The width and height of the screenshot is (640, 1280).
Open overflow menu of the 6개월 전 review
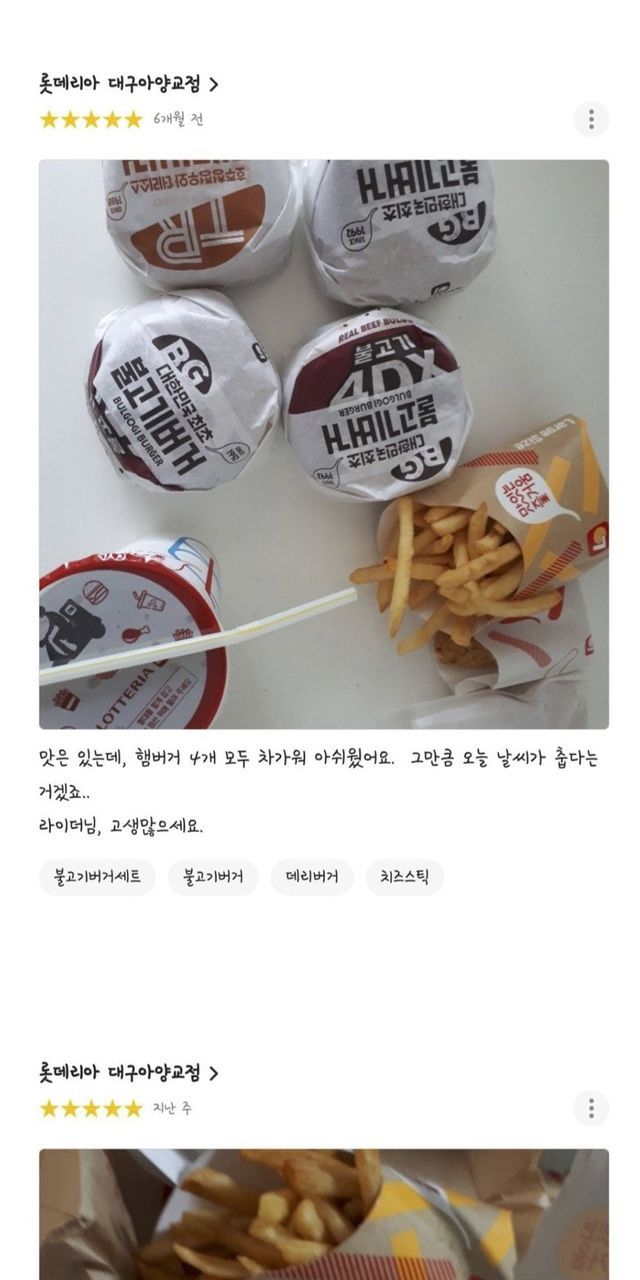coord(591,119)
